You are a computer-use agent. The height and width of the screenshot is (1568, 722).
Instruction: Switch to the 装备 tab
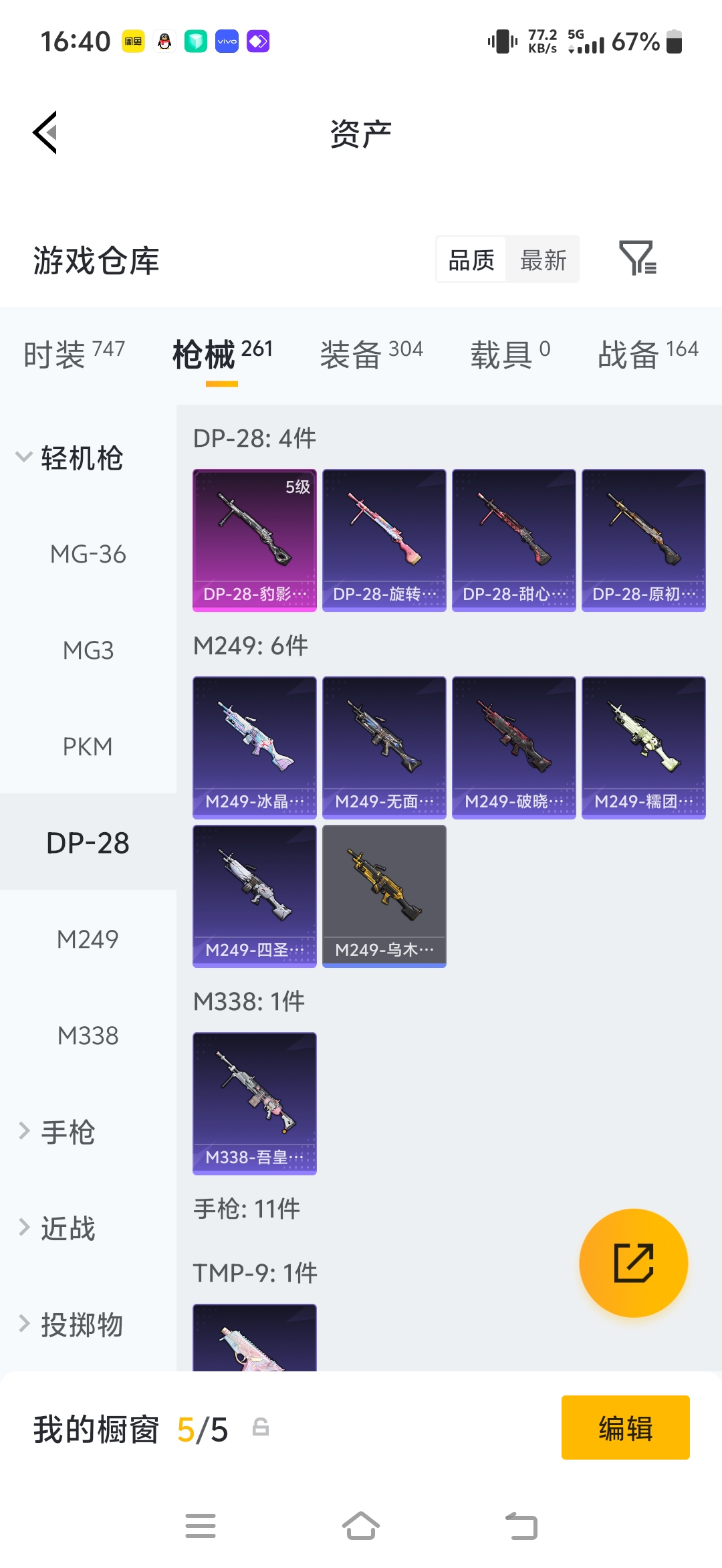pyautogui.click(x=371, y=354)
